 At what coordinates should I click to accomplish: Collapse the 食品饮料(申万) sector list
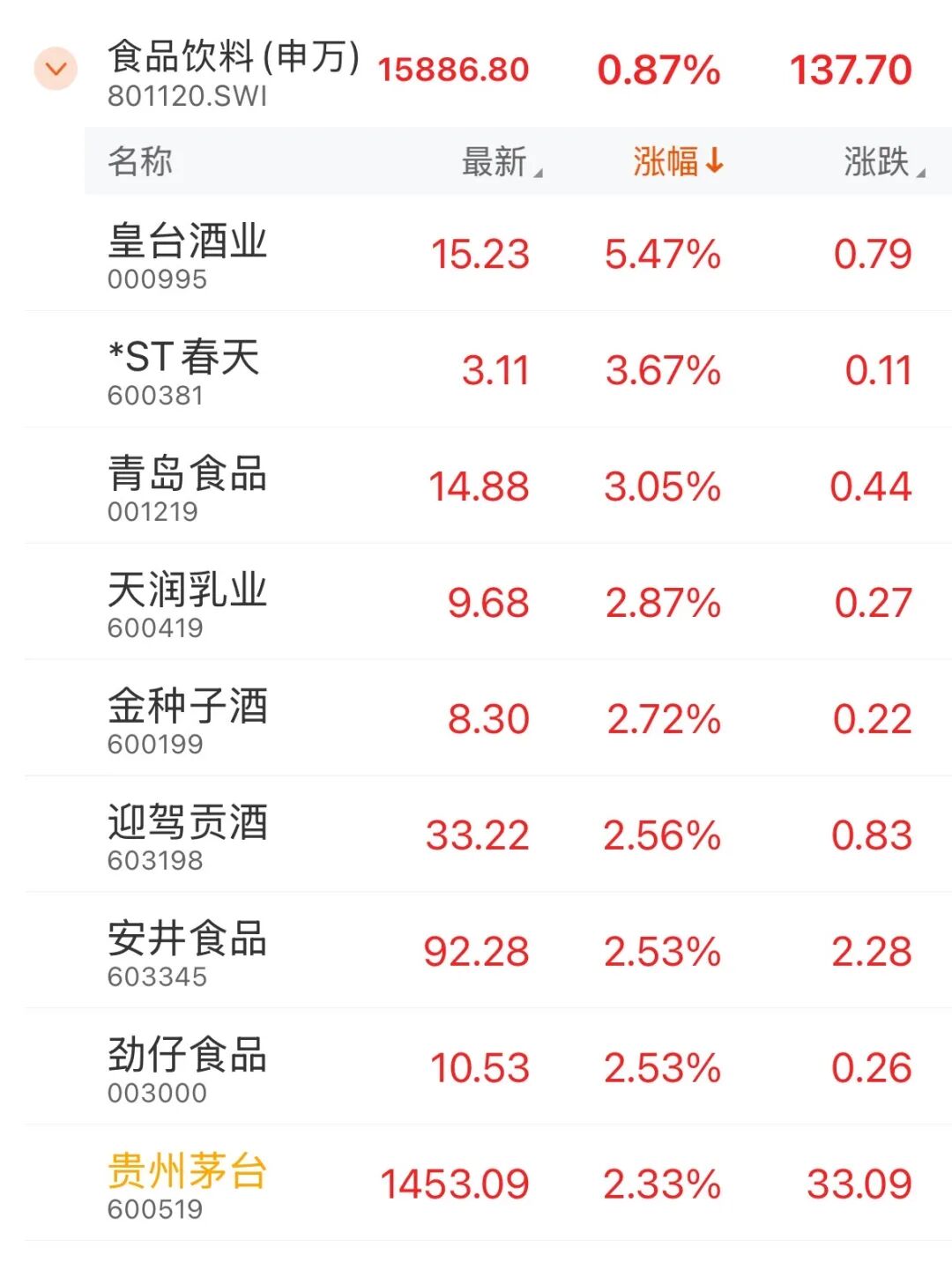(56, 69)
